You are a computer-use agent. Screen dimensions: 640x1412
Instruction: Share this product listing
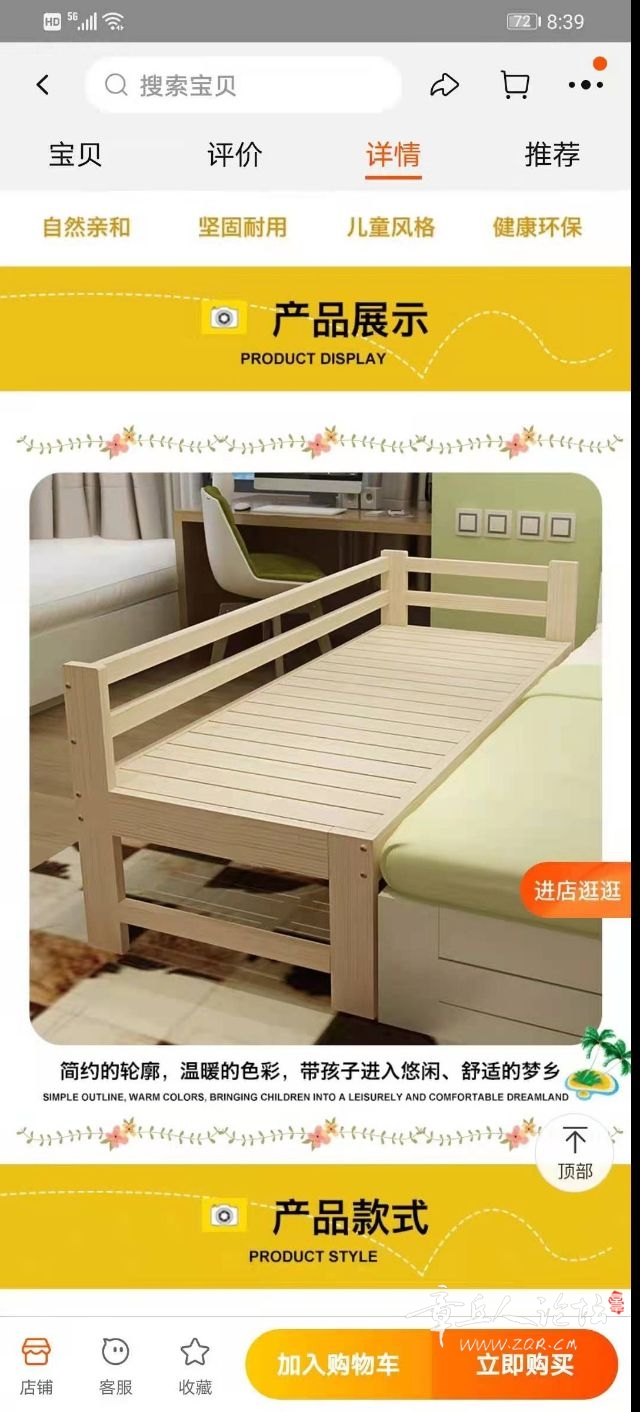pos(444,85)
